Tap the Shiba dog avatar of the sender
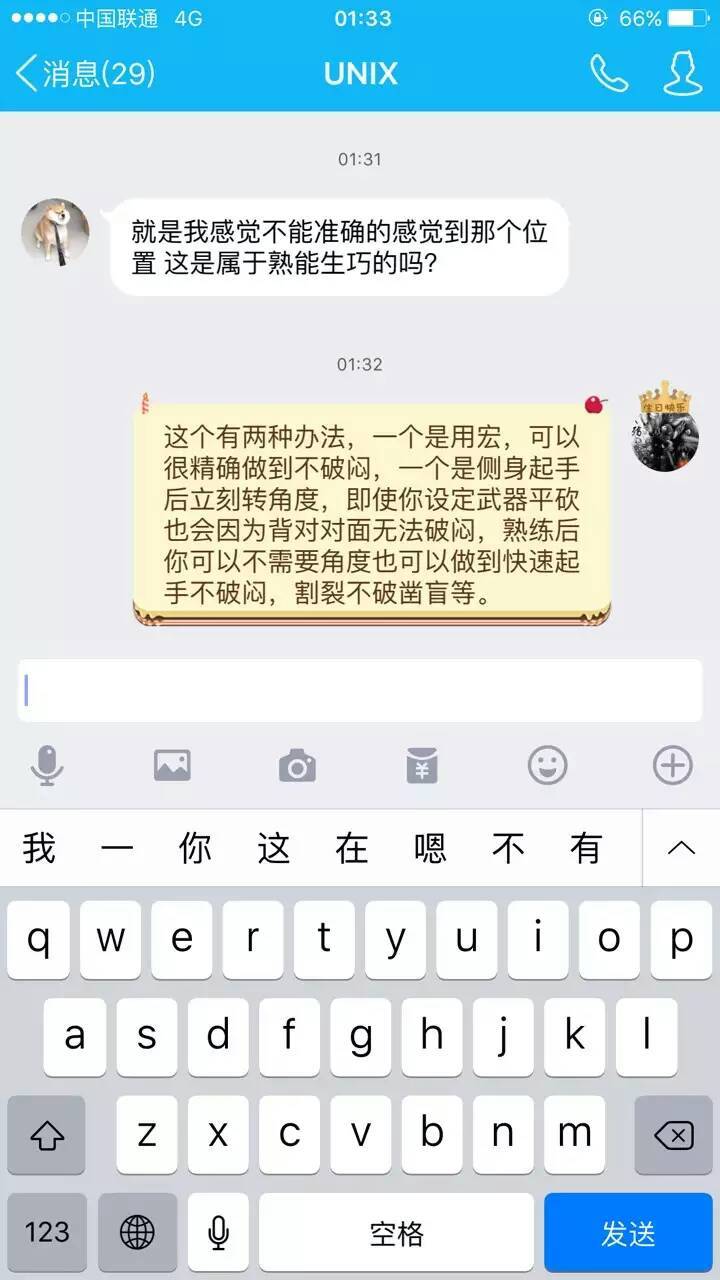The width and height of the screenshot is (720, 1280). pos(56,232)
